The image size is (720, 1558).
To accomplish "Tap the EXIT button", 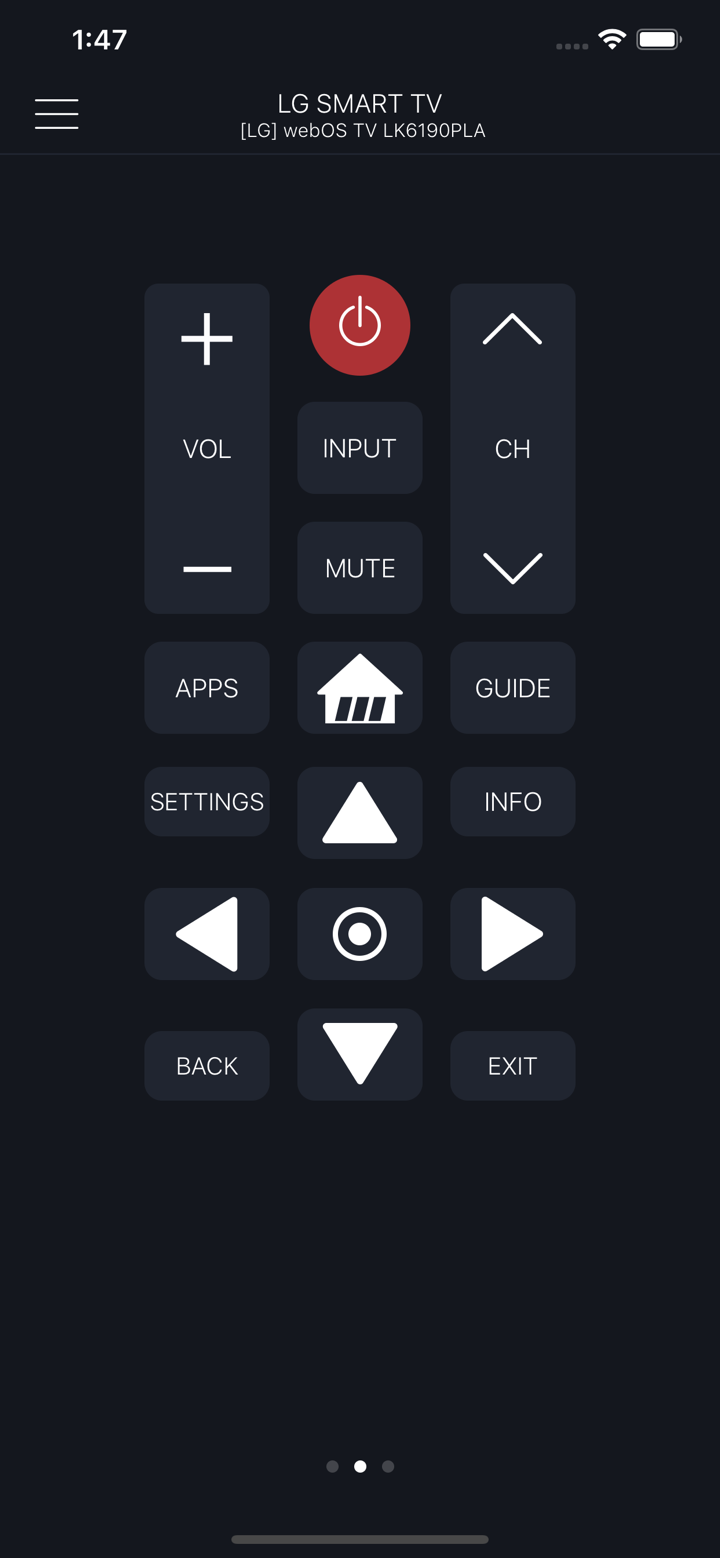I will (x=512, y=1065).
